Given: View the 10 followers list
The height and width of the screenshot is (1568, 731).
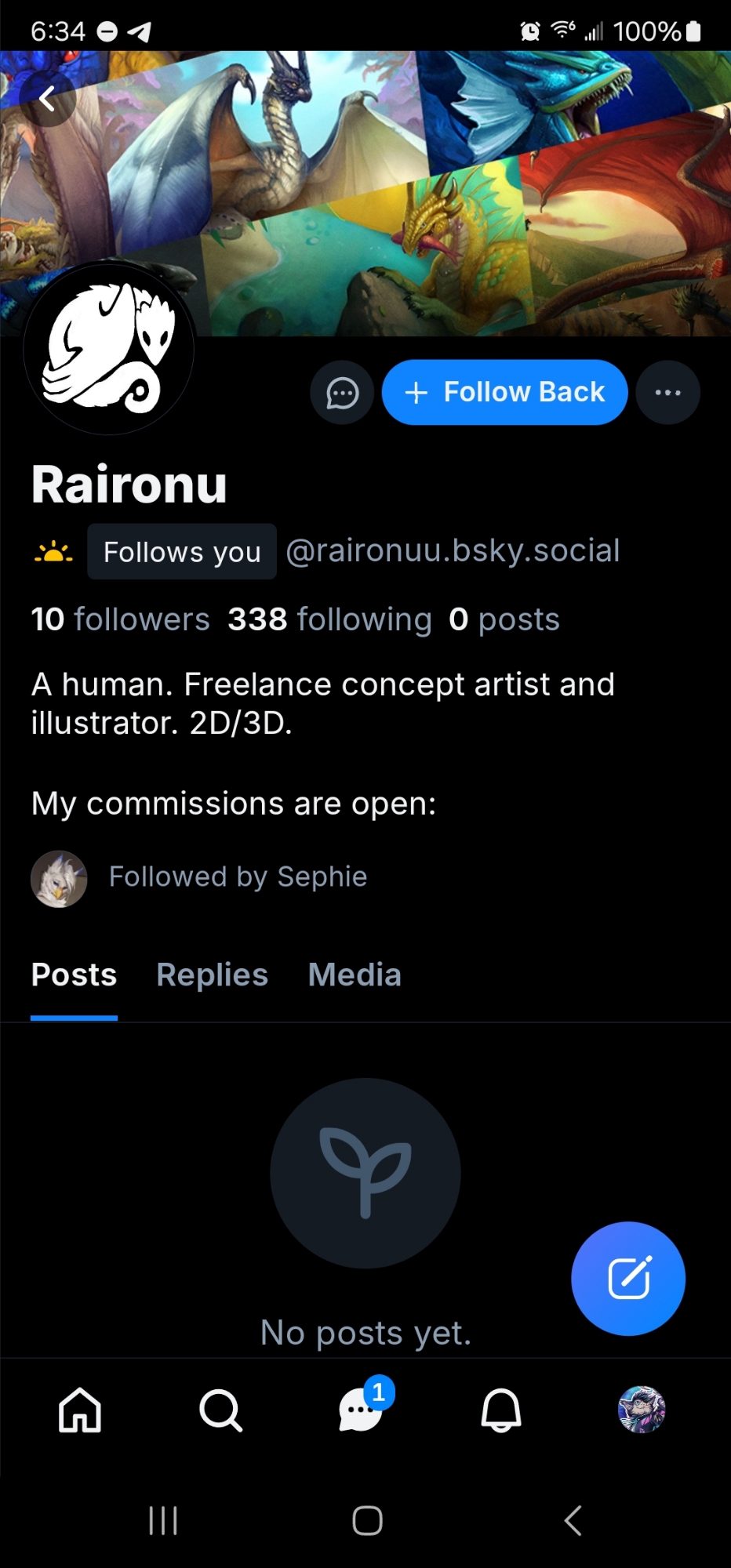Looking at the screenshot, I should click(x=120, y=619).
